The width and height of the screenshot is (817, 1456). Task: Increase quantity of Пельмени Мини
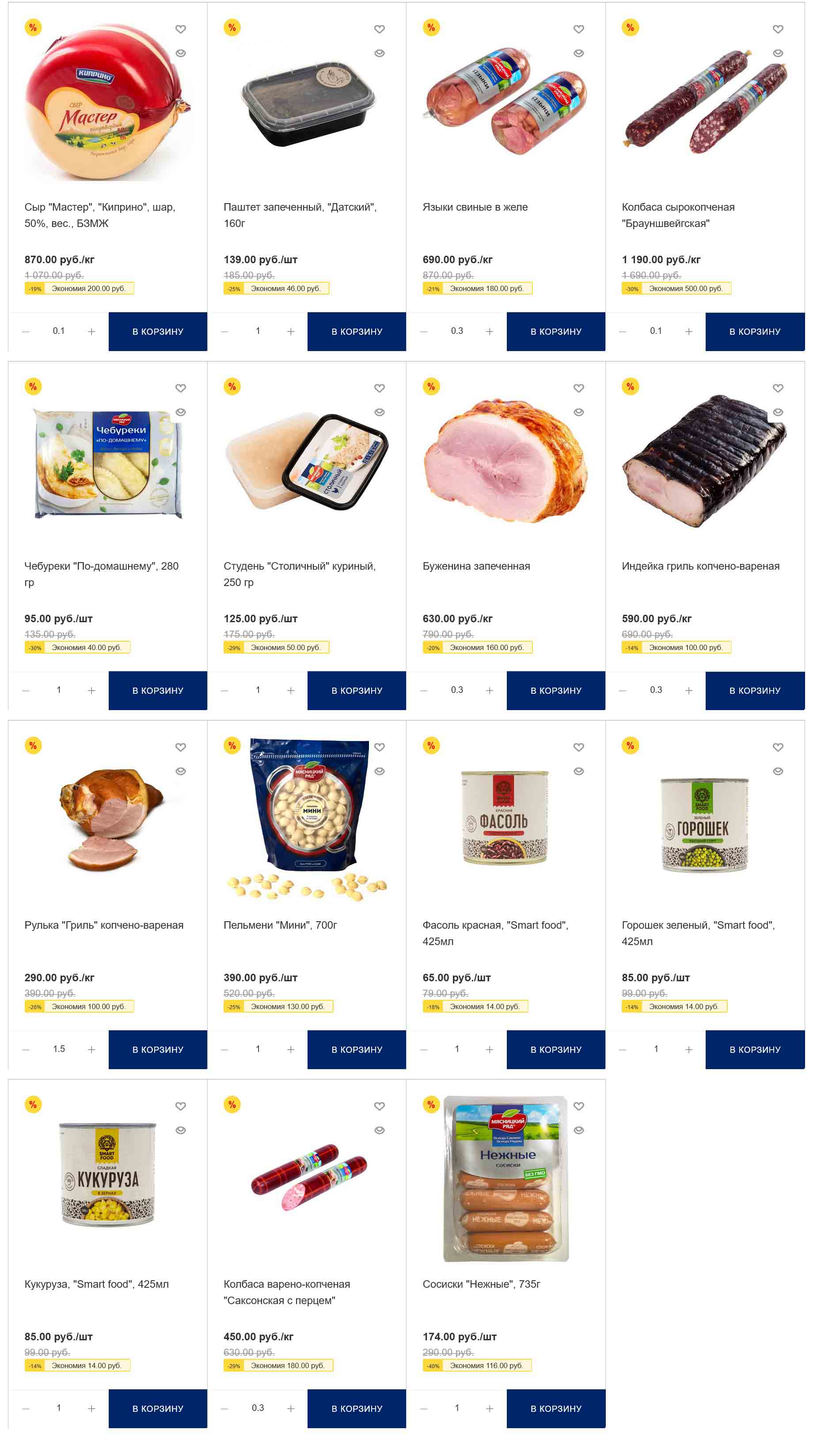[290, 1049]
